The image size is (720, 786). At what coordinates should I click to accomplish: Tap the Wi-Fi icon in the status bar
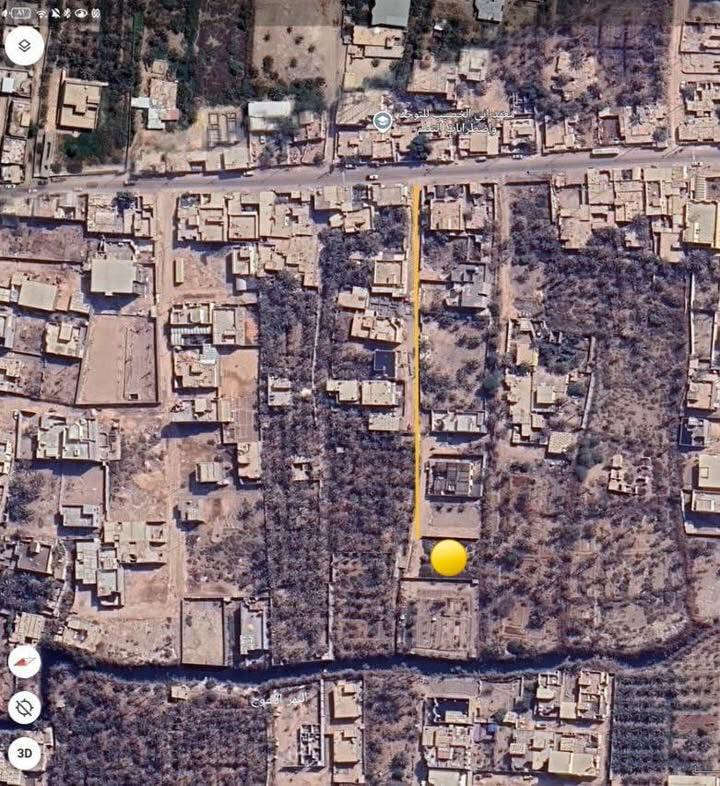[x=42, y=13]
